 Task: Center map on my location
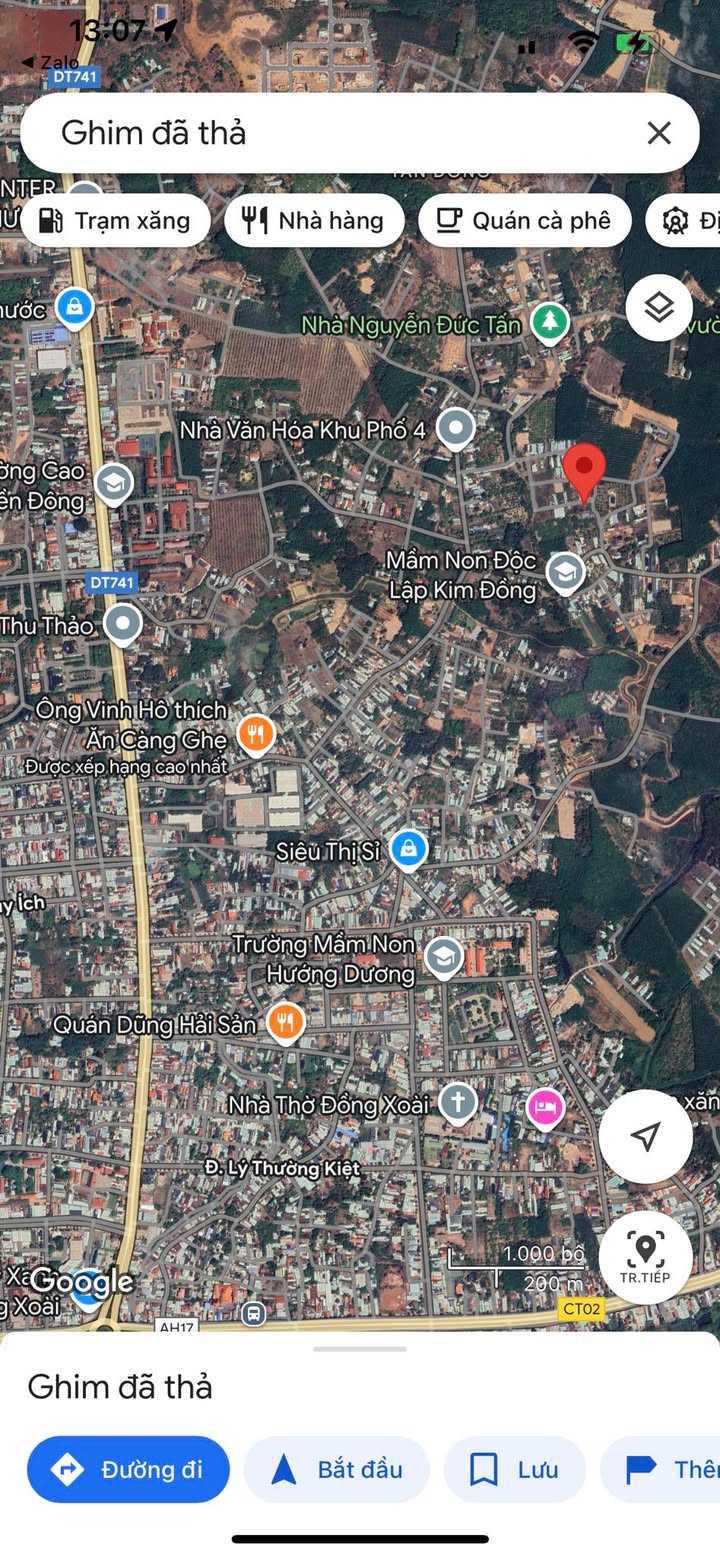[645, 1137]
